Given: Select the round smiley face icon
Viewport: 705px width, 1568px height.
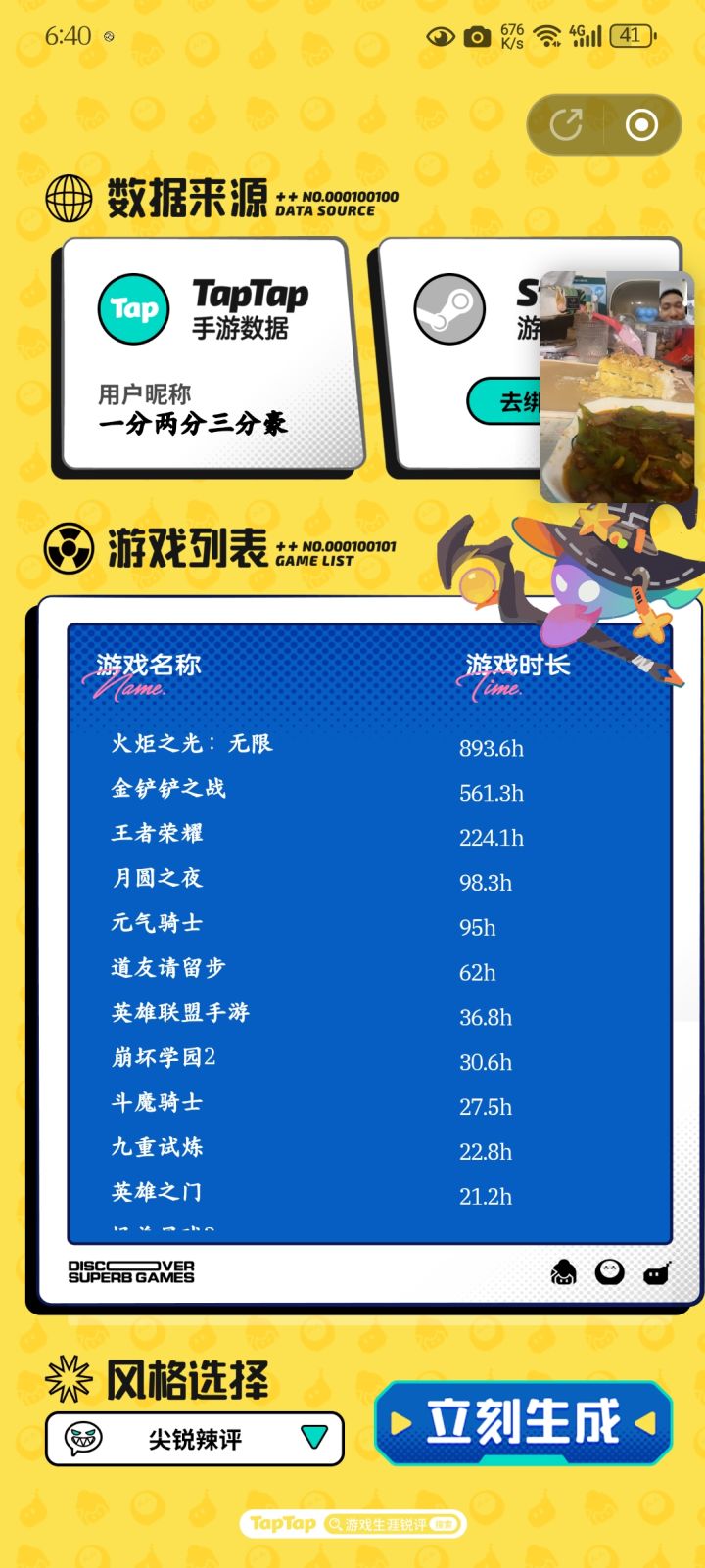Looking at the screenshot, I should point(610,1271).
